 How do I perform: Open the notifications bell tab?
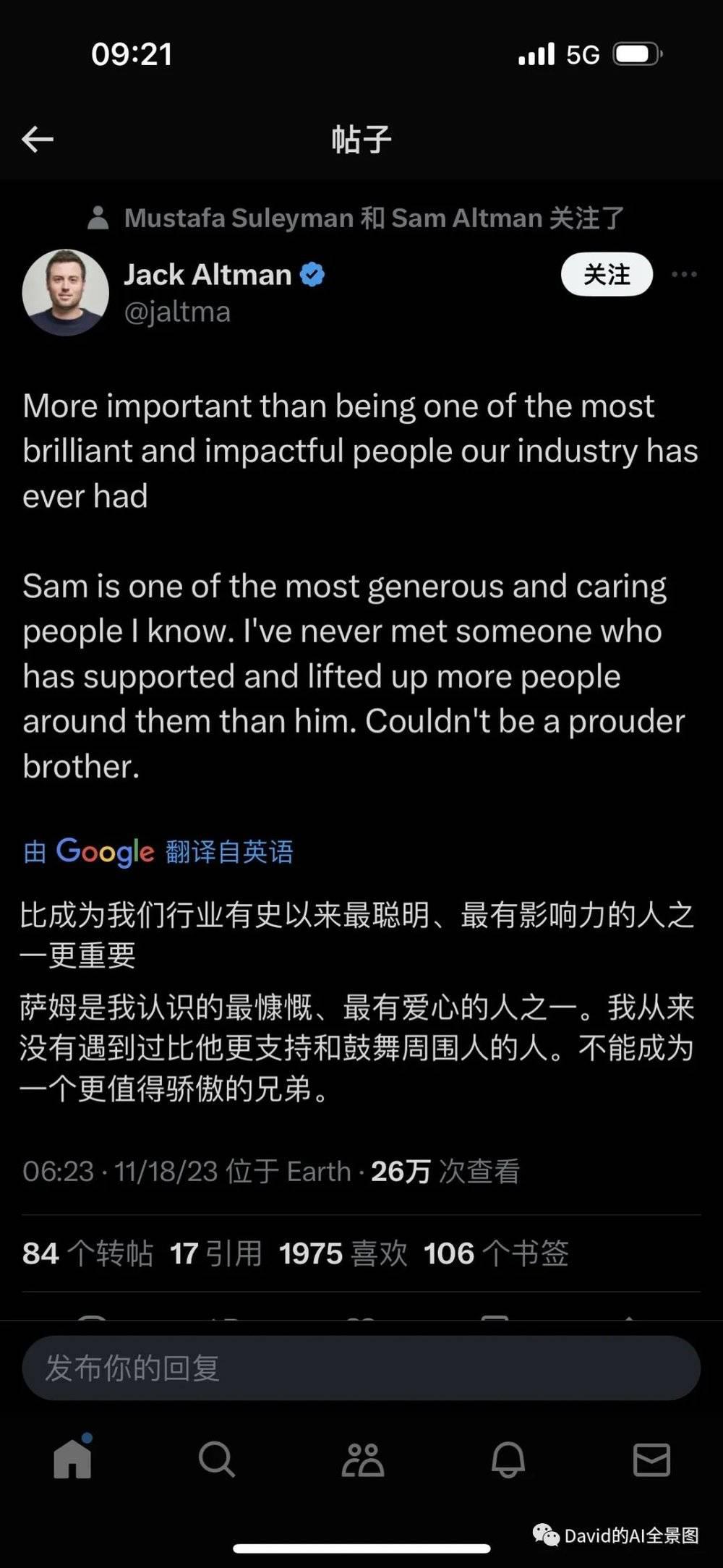click(x=508, y=1459)
